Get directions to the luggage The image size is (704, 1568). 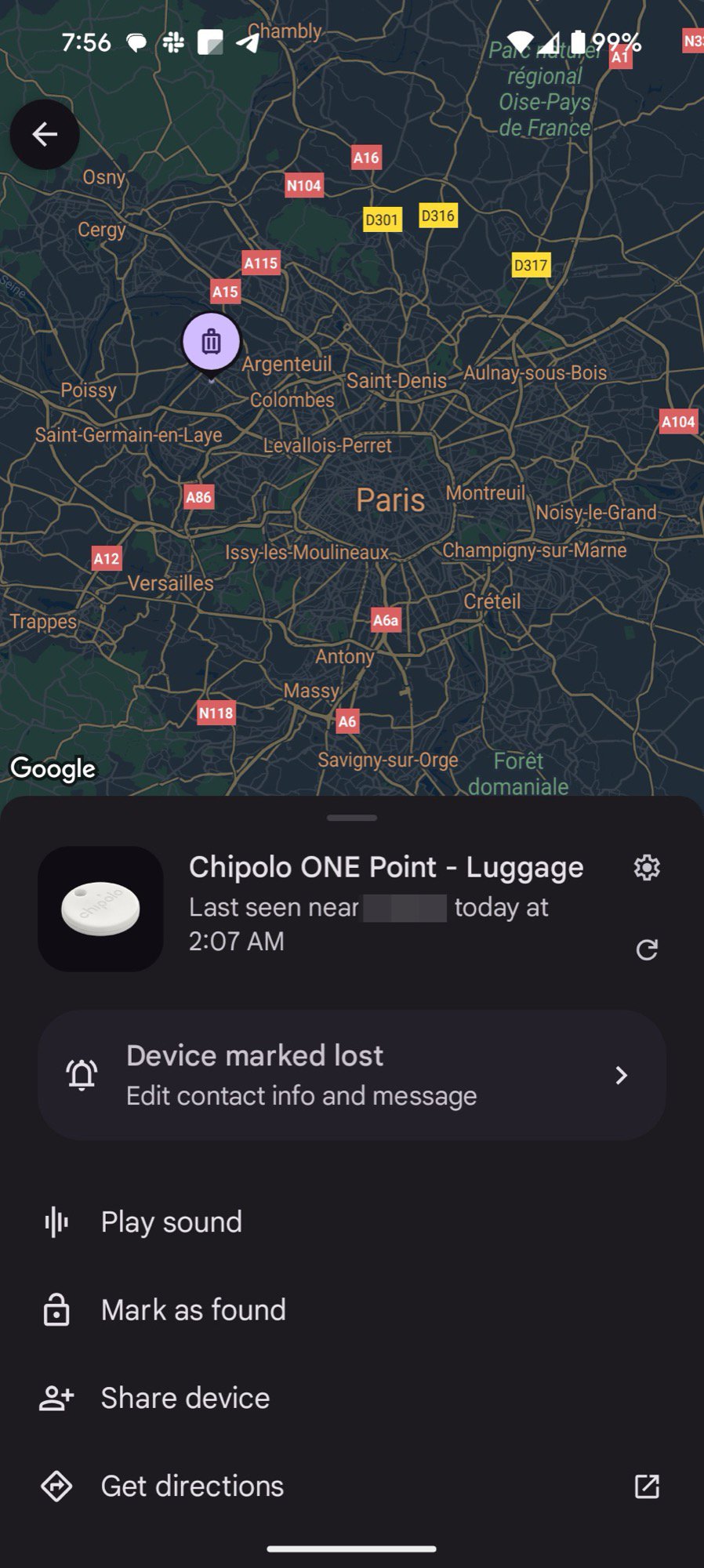coord(192,1486)
